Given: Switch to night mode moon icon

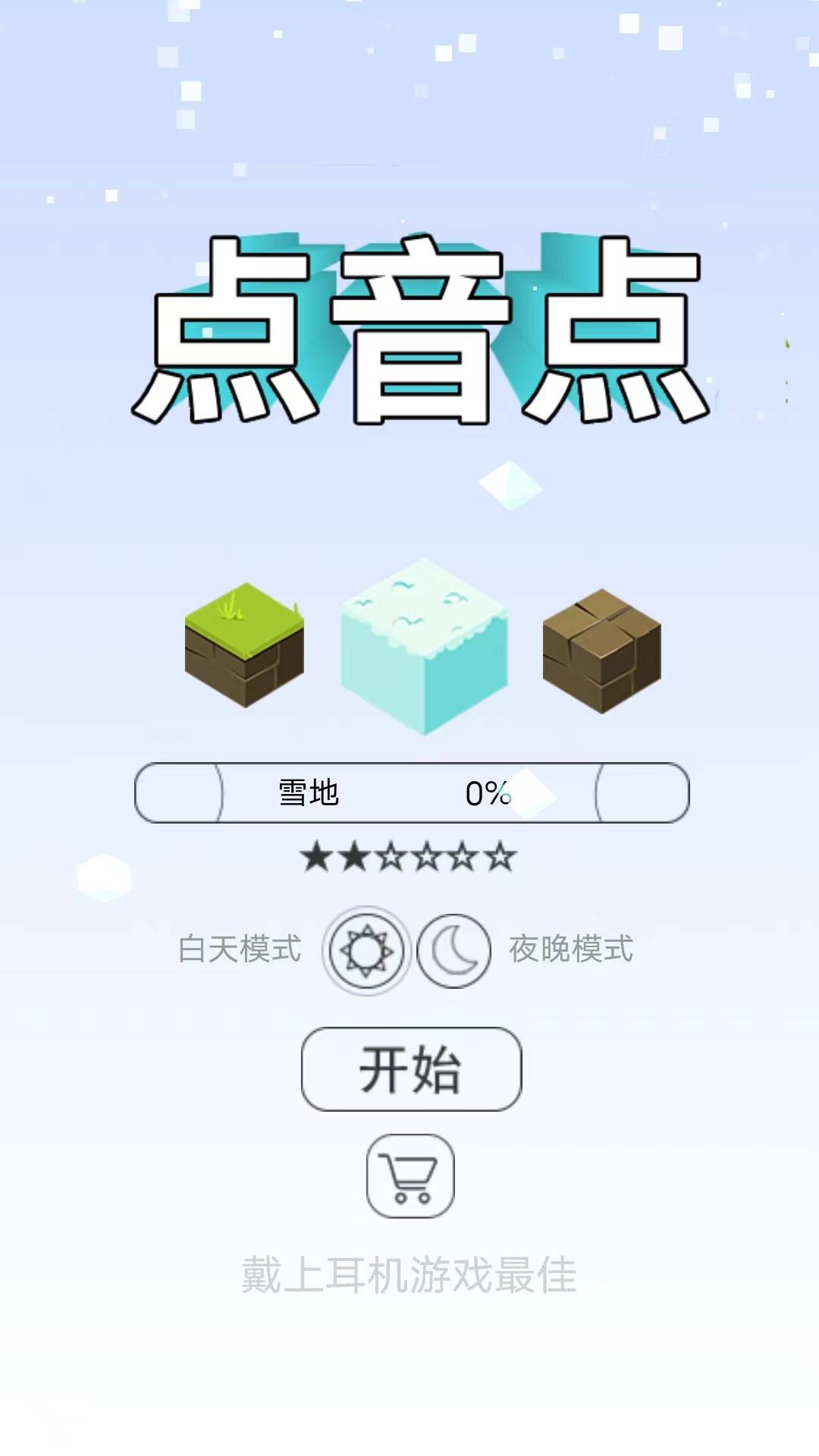Looking at the screenshot, I should [x=454, y=950].
